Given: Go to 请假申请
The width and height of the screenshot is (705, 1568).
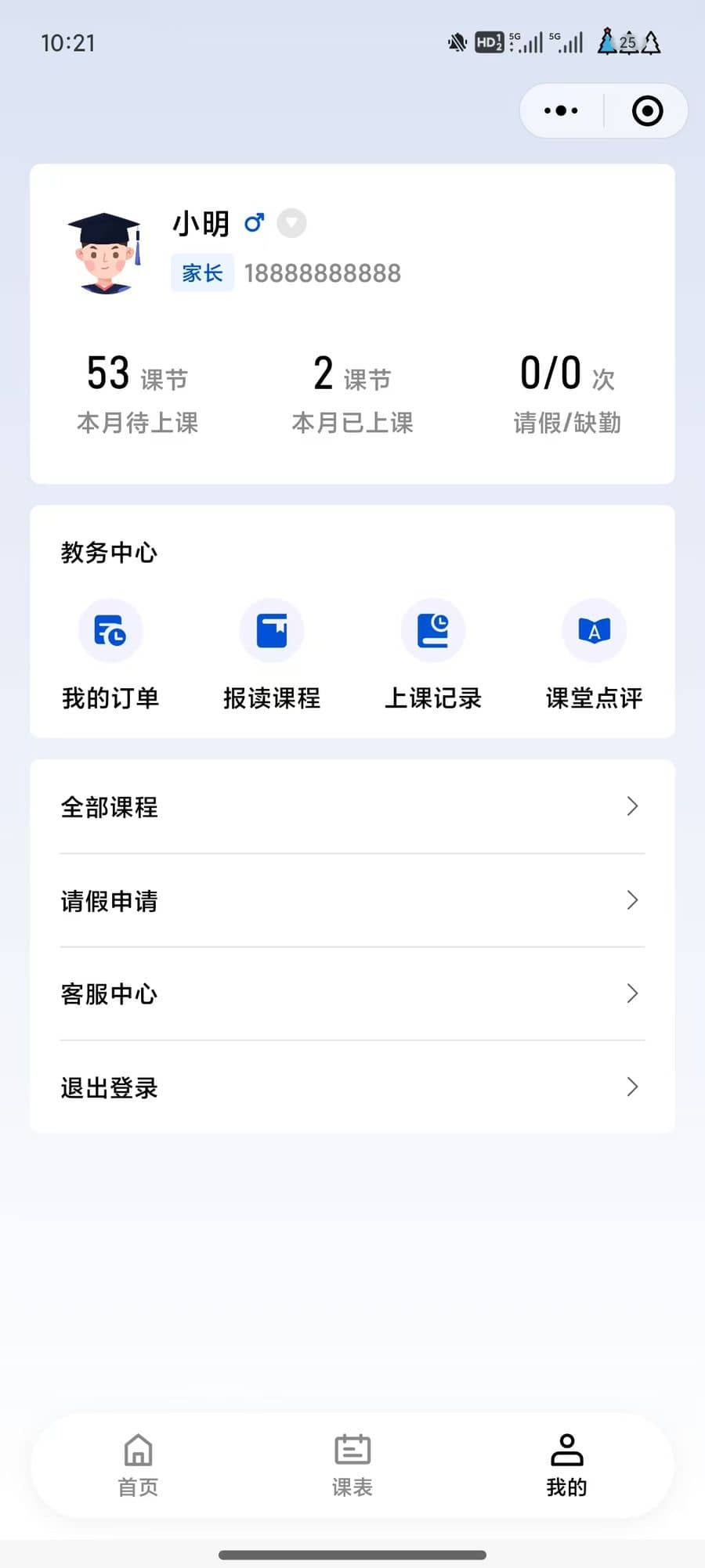Looking at the screenshot, I should (x=352, y=900).
